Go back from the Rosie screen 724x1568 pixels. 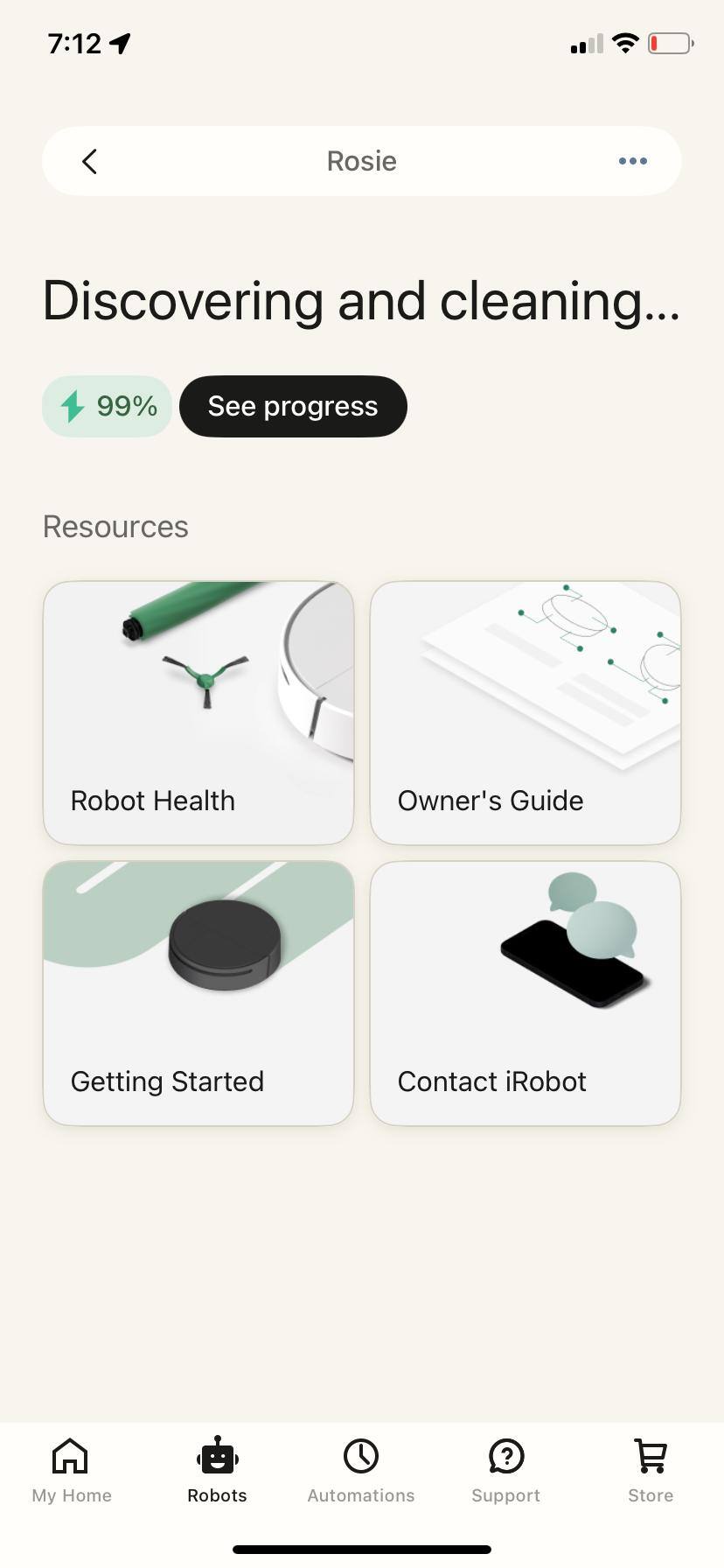point(89,161)
